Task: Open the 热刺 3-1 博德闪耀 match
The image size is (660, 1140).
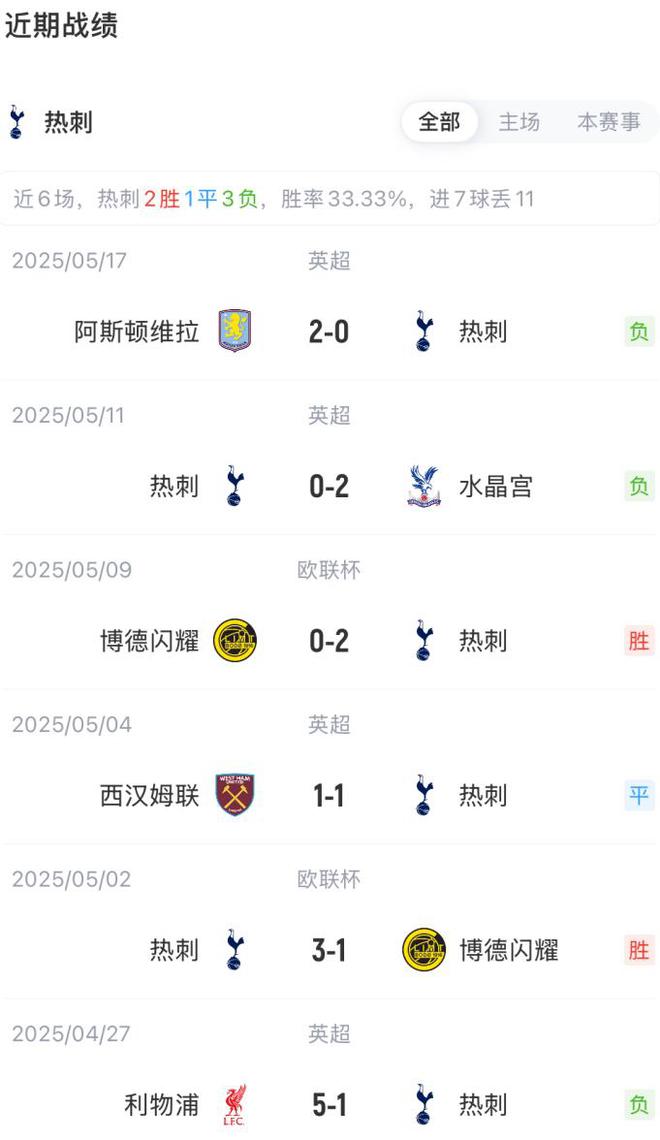Action: click(x=329, y=950)
